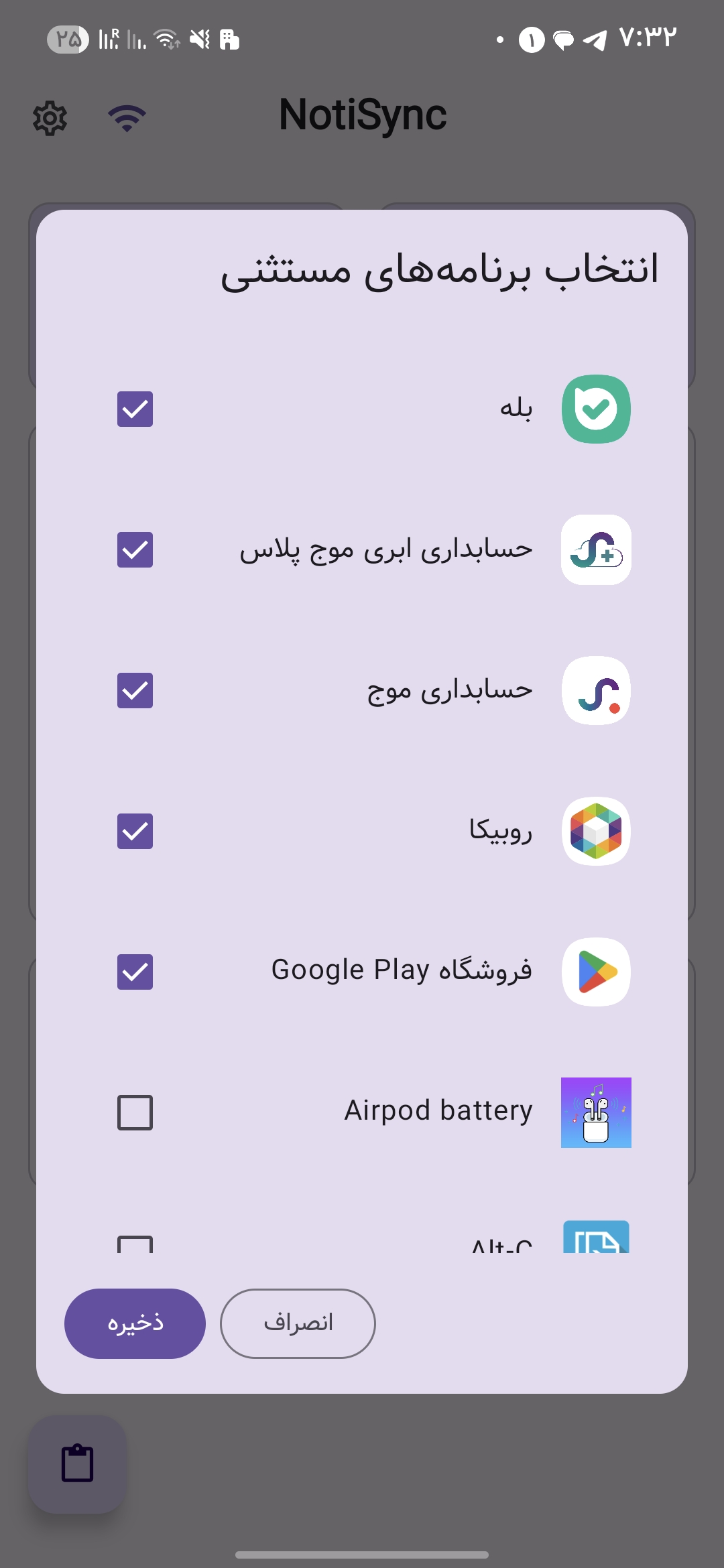
Task: Tap the bottom navigation gesture bar
Action: pyautogui.click(x=362, y=1555)
